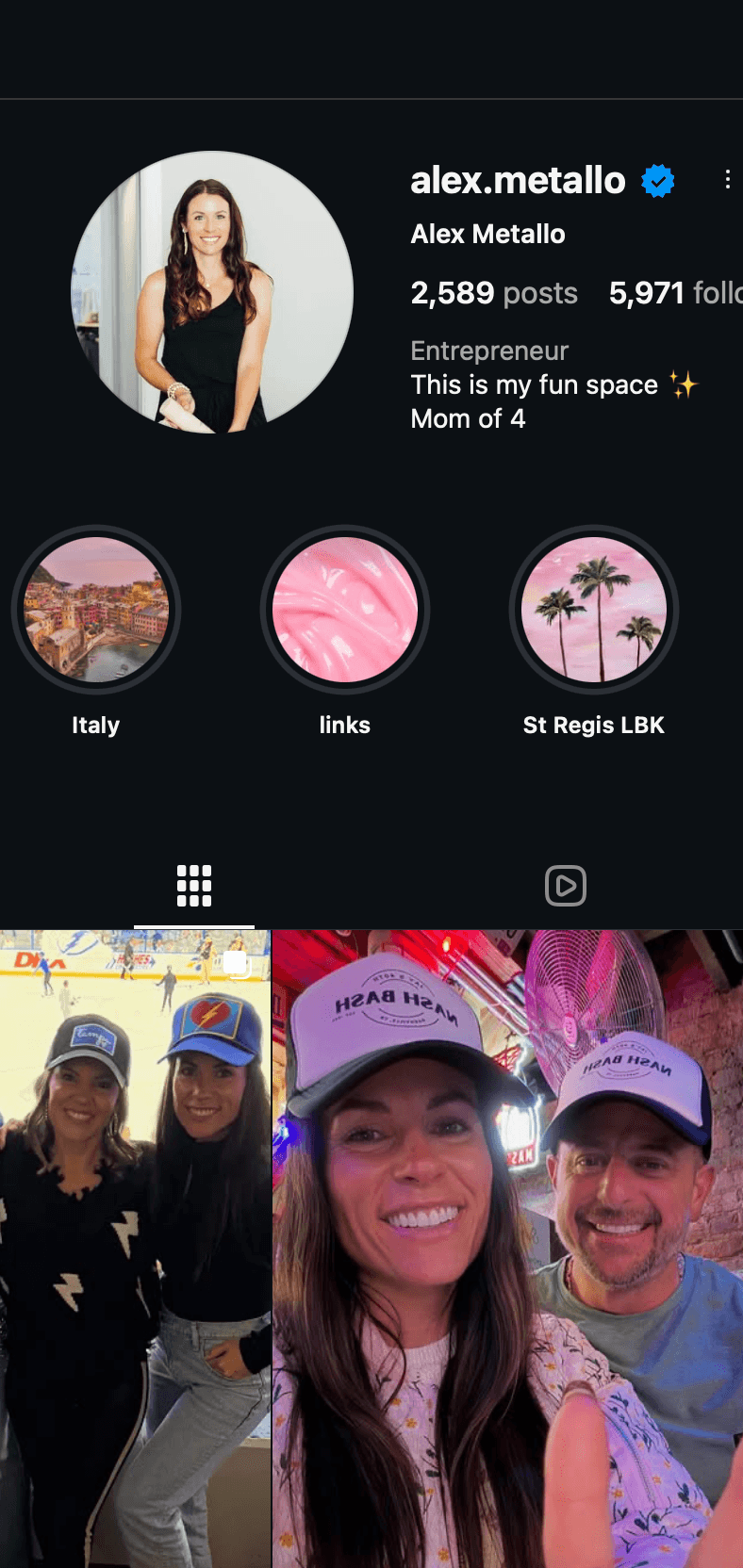Switch to the posts grid tab
This screenshot has height=1568, width=743.
click(x=194, y=886)
